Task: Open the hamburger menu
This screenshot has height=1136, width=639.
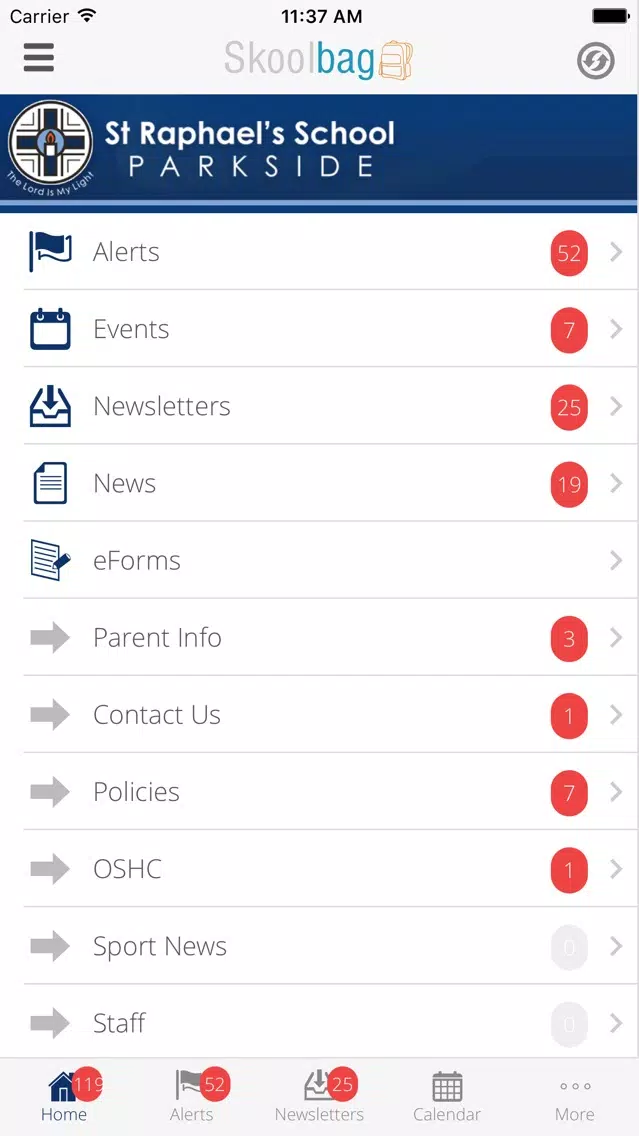Action: (39, 57)
